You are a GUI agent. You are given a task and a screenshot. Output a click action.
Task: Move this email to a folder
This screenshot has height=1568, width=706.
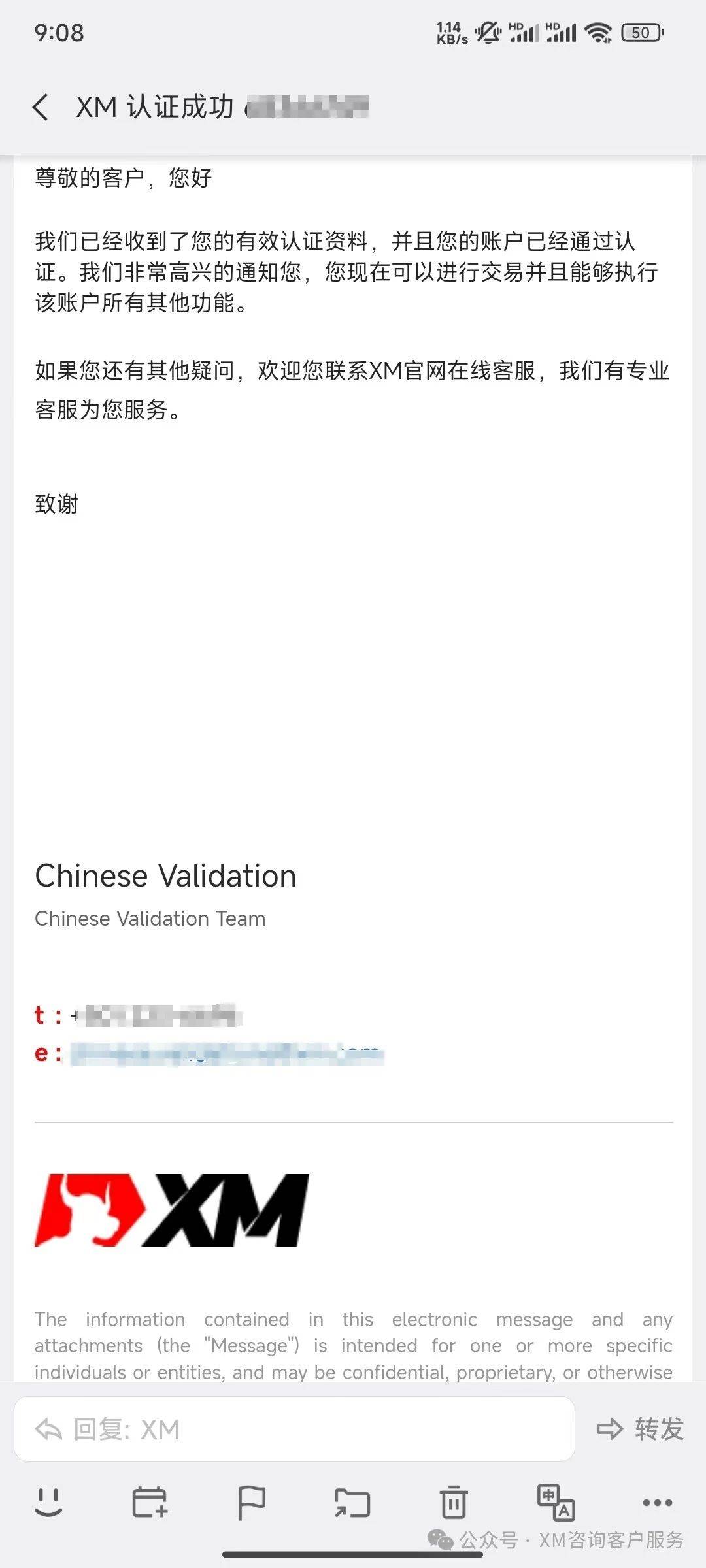352,1502
